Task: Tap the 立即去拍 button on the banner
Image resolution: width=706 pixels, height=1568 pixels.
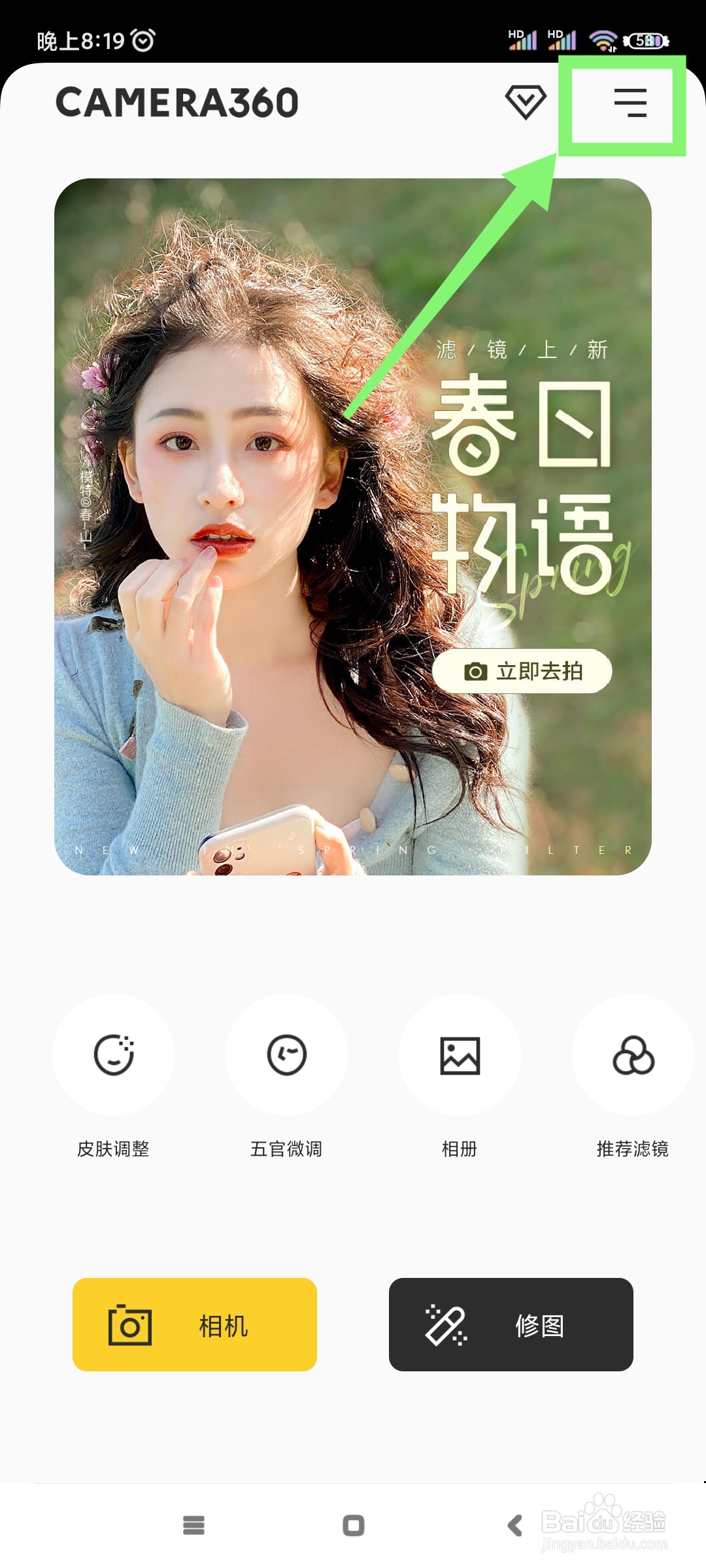Action: click(524, 670)
